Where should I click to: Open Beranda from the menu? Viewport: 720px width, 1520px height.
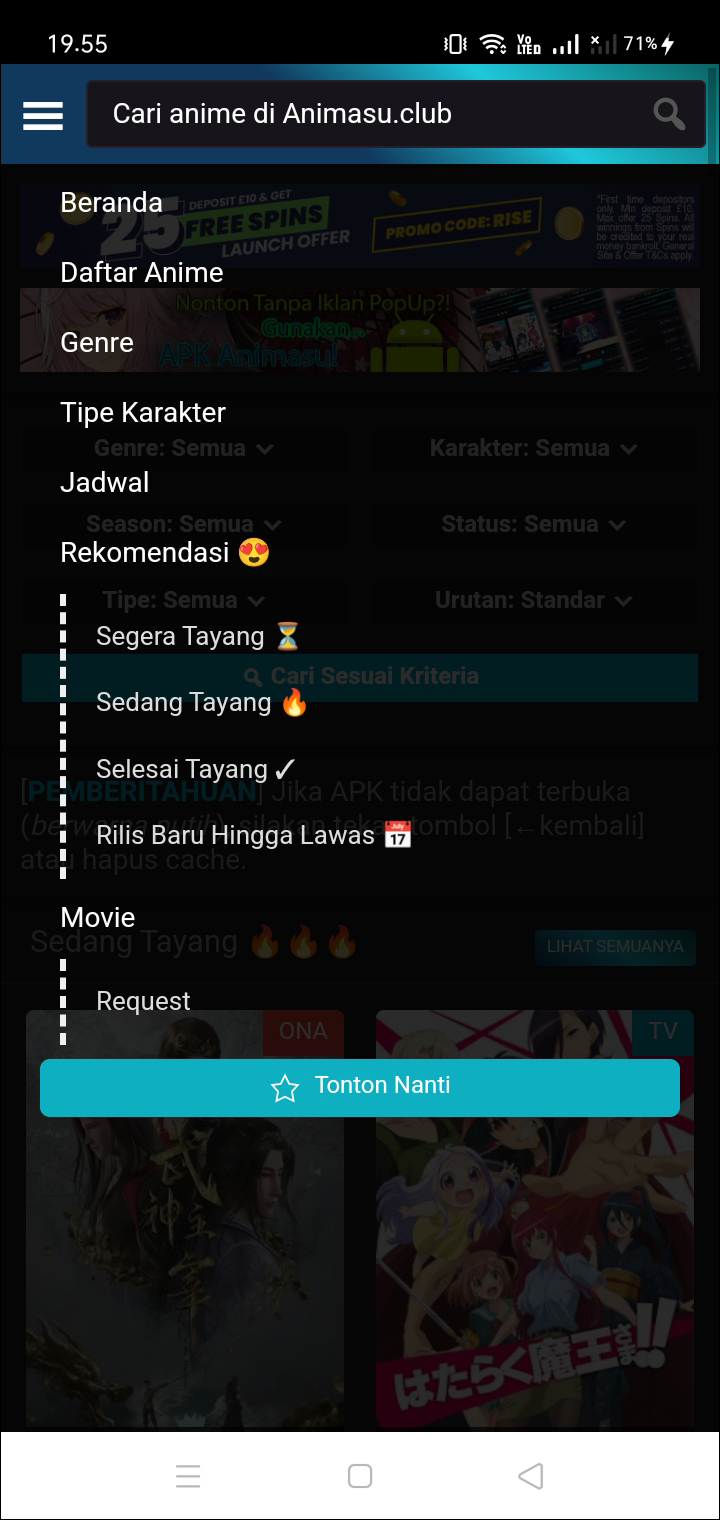click(111, 203)
